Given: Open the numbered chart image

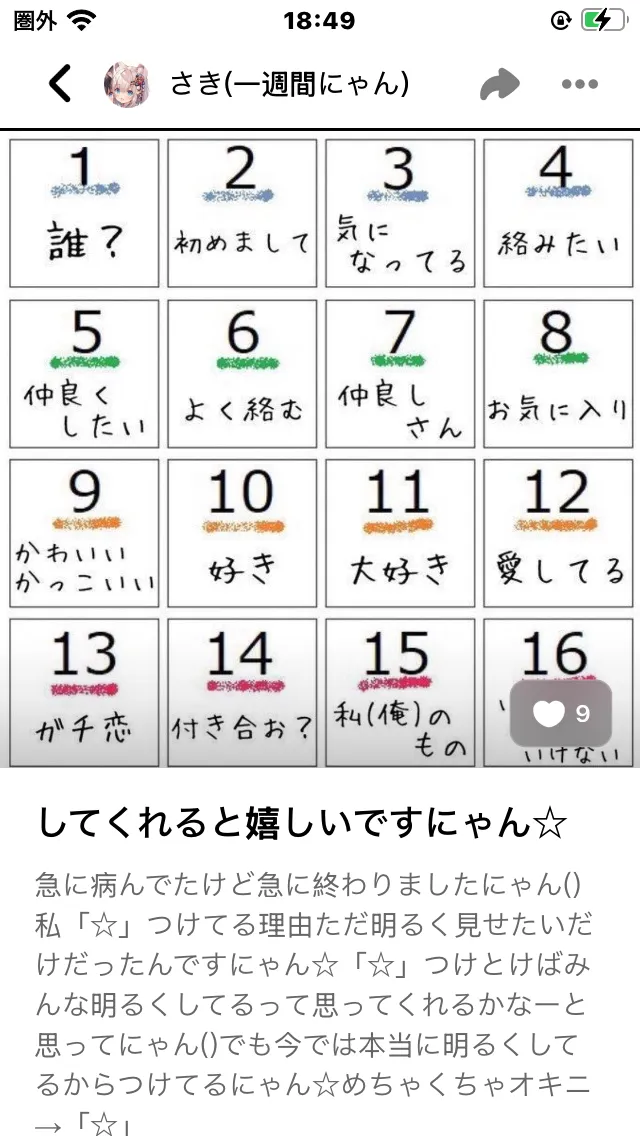Looking at the screenshot, I should point(320,449).
